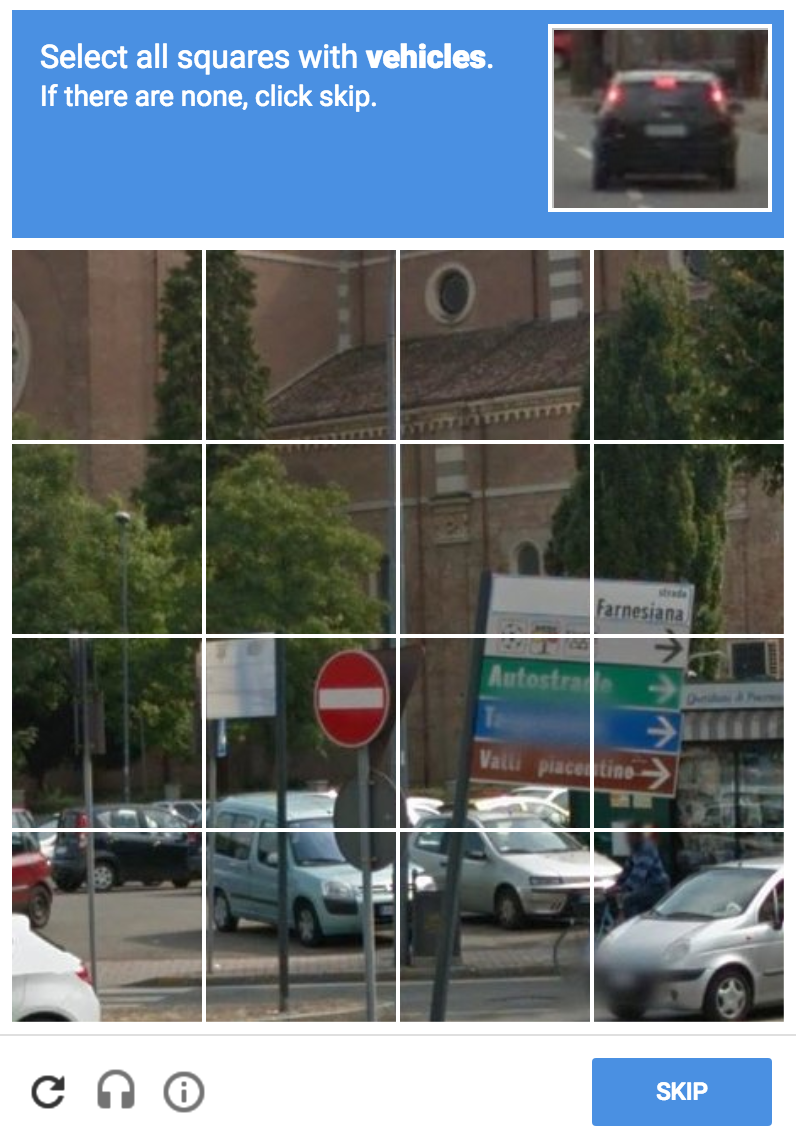Tap the SKIP button
The image size is (796, 1146).
click(x=681, y=1091)
